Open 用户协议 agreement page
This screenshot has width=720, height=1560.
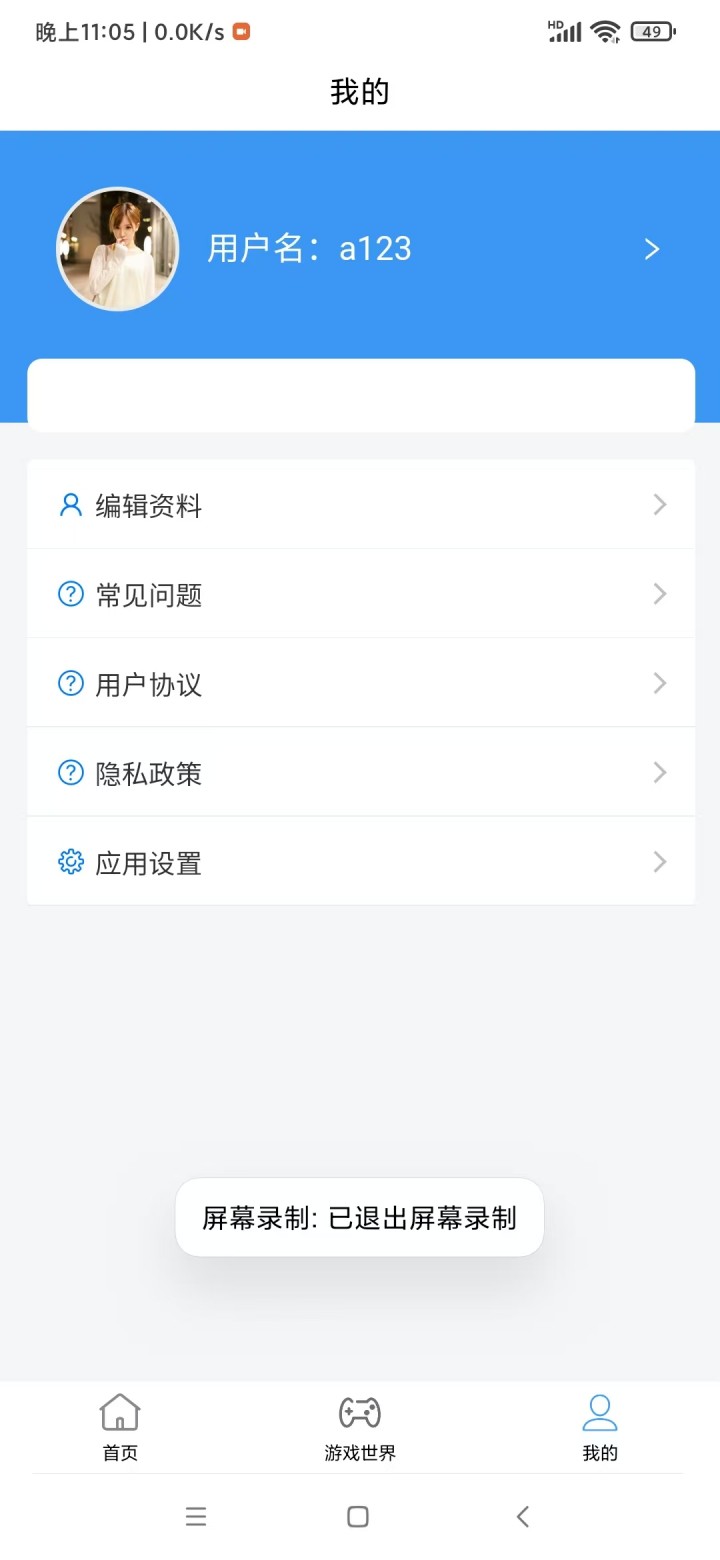click(360, 683)
